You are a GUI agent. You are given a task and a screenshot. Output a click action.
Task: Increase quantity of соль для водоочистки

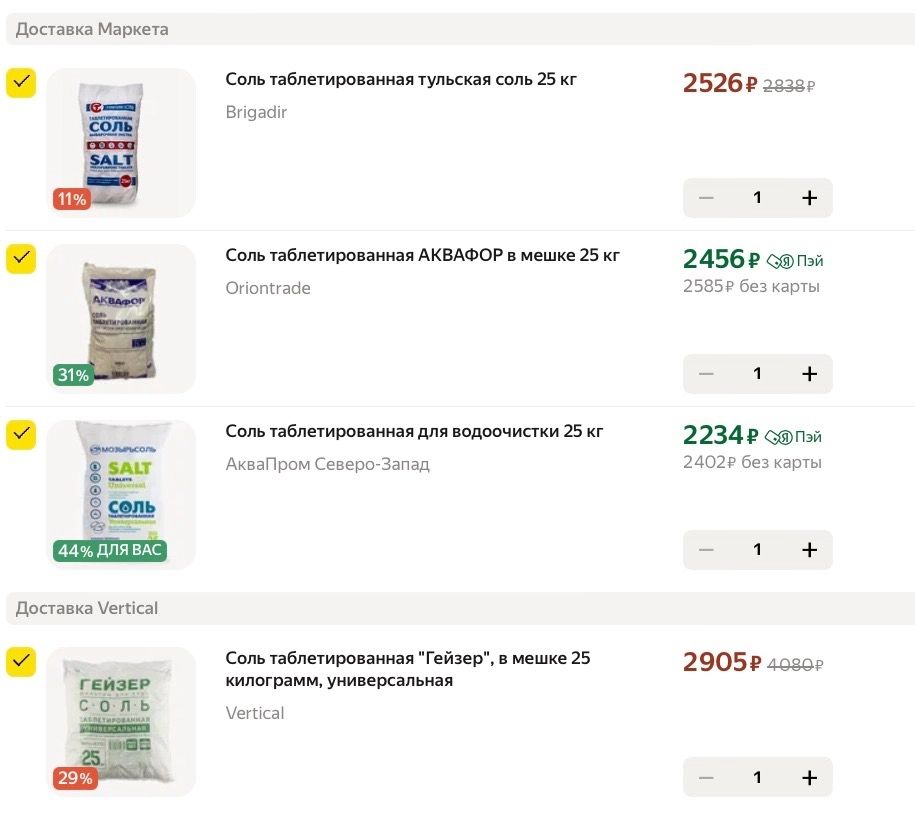click(x=809, y=550)
